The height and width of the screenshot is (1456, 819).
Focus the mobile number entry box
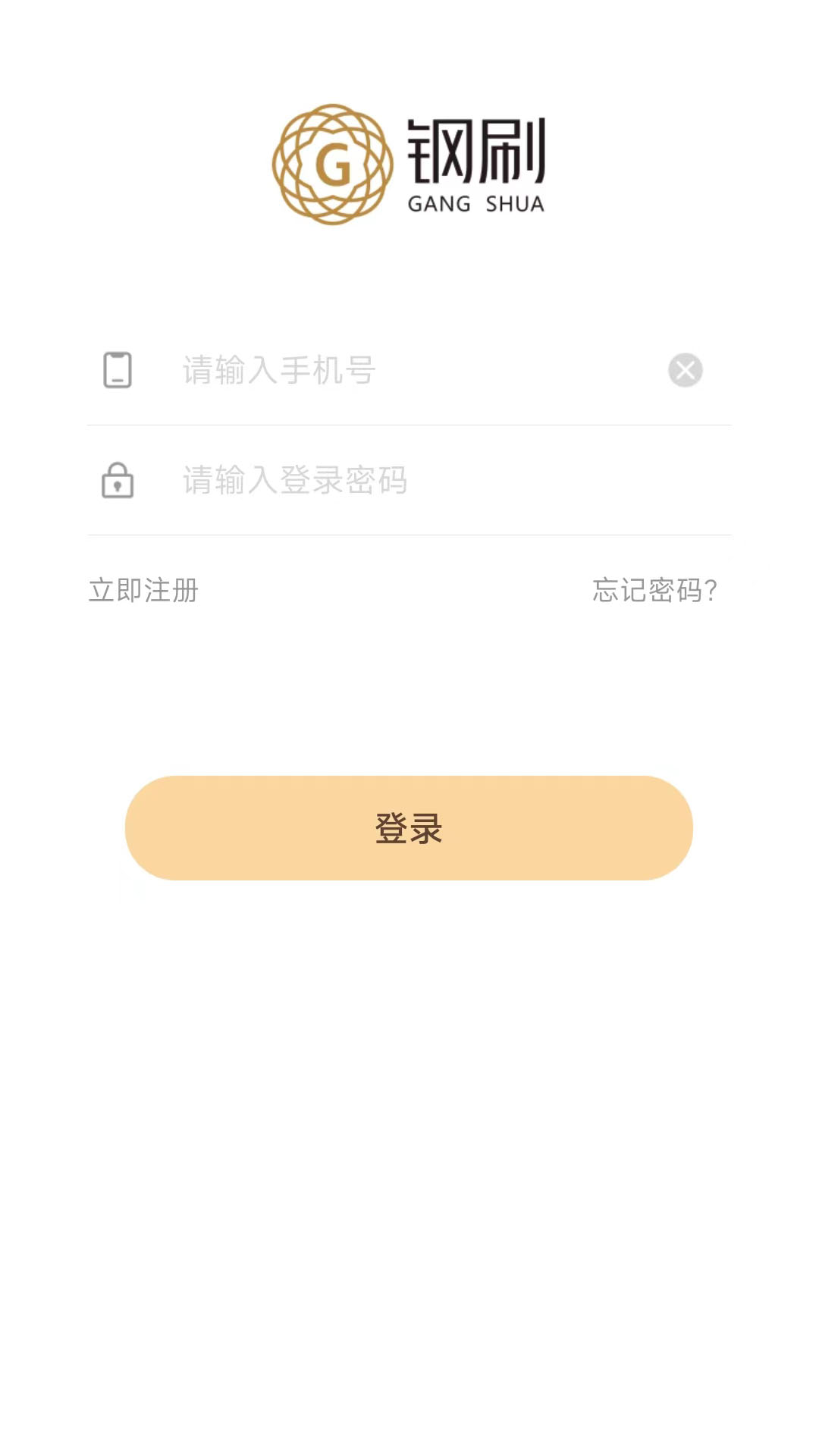(379, 372)
